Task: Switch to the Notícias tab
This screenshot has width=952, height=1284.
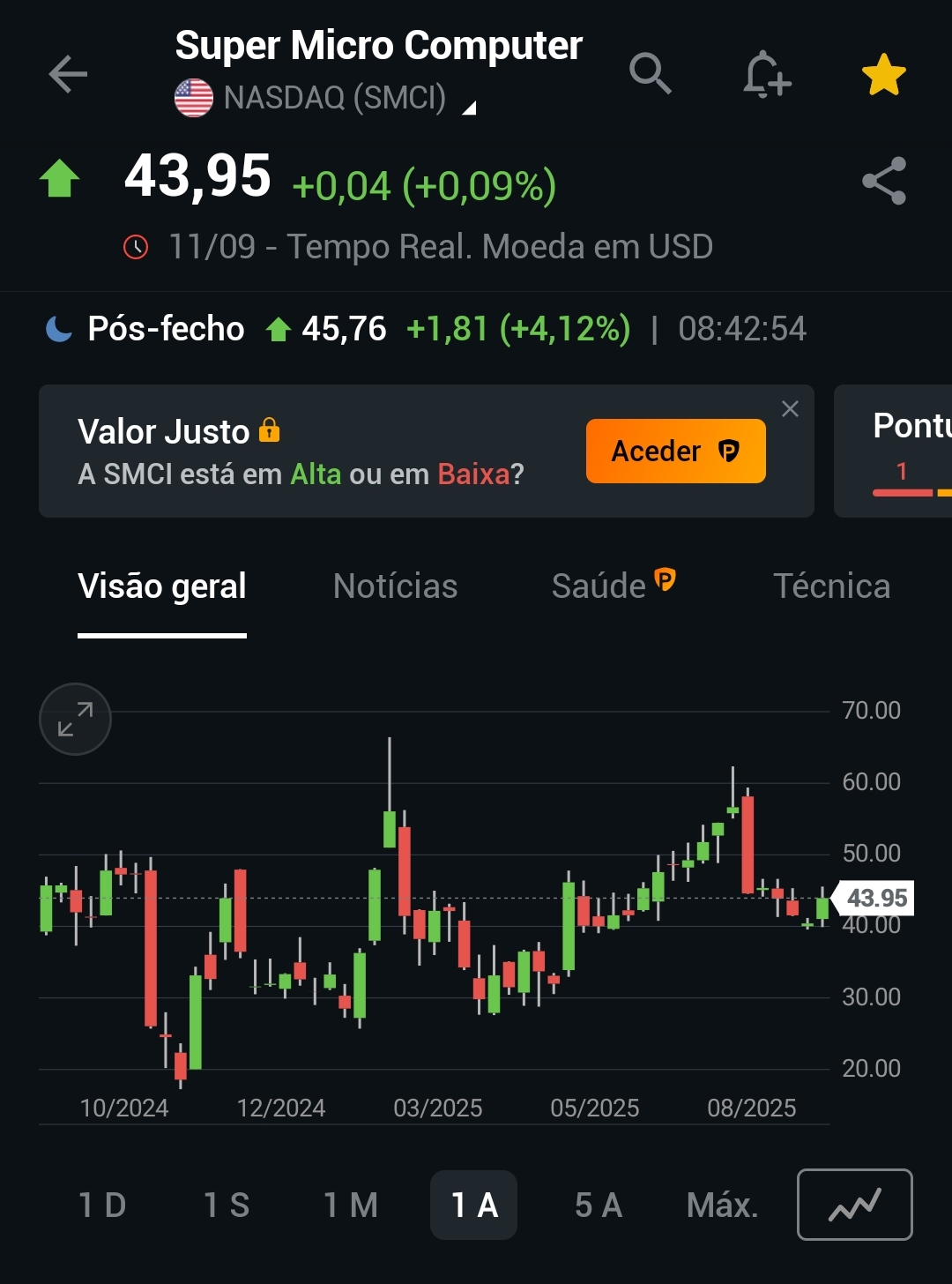Action: point(395,586)
